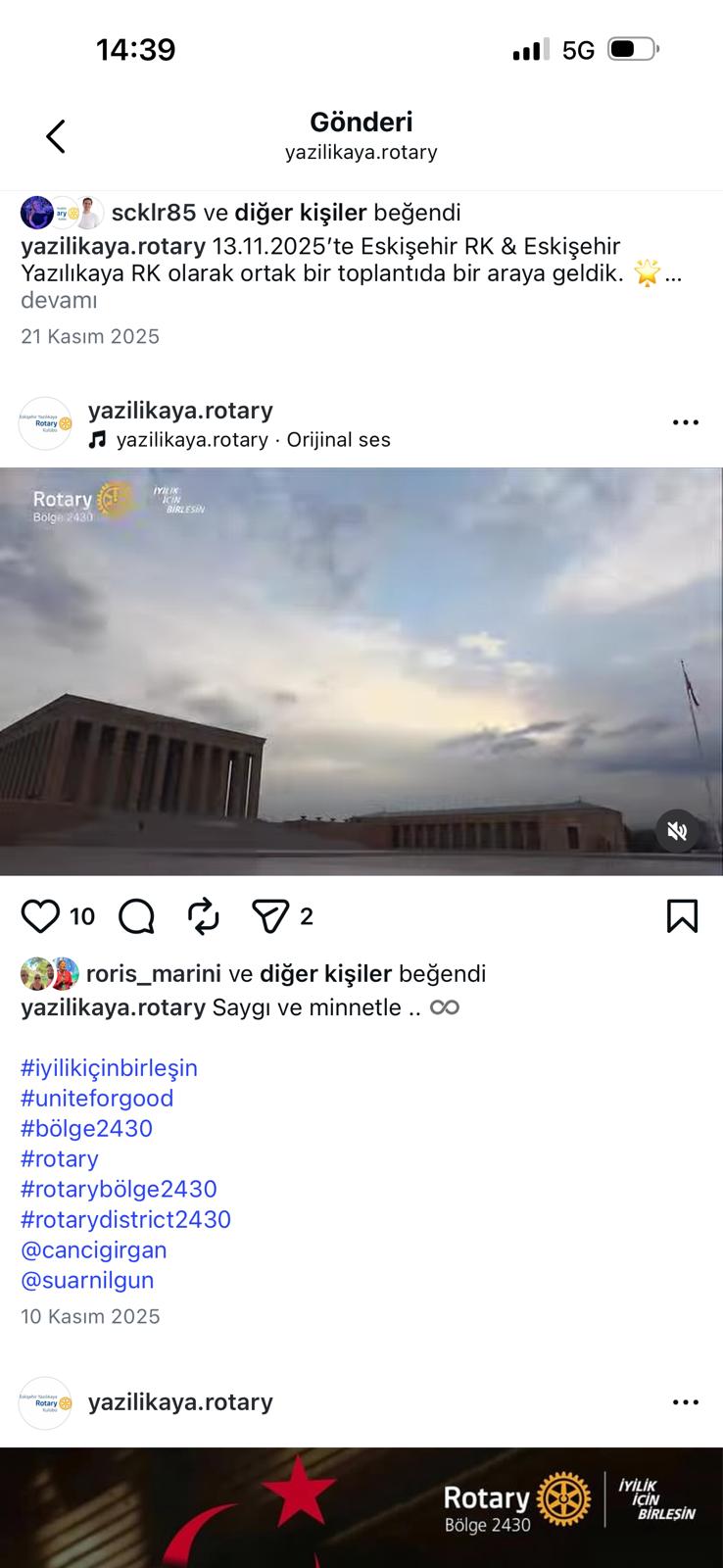Visit the @cancigirgan profile mention
Image resolution: width=723 pixels, height=1568 pixels.
coord(94,1249)
